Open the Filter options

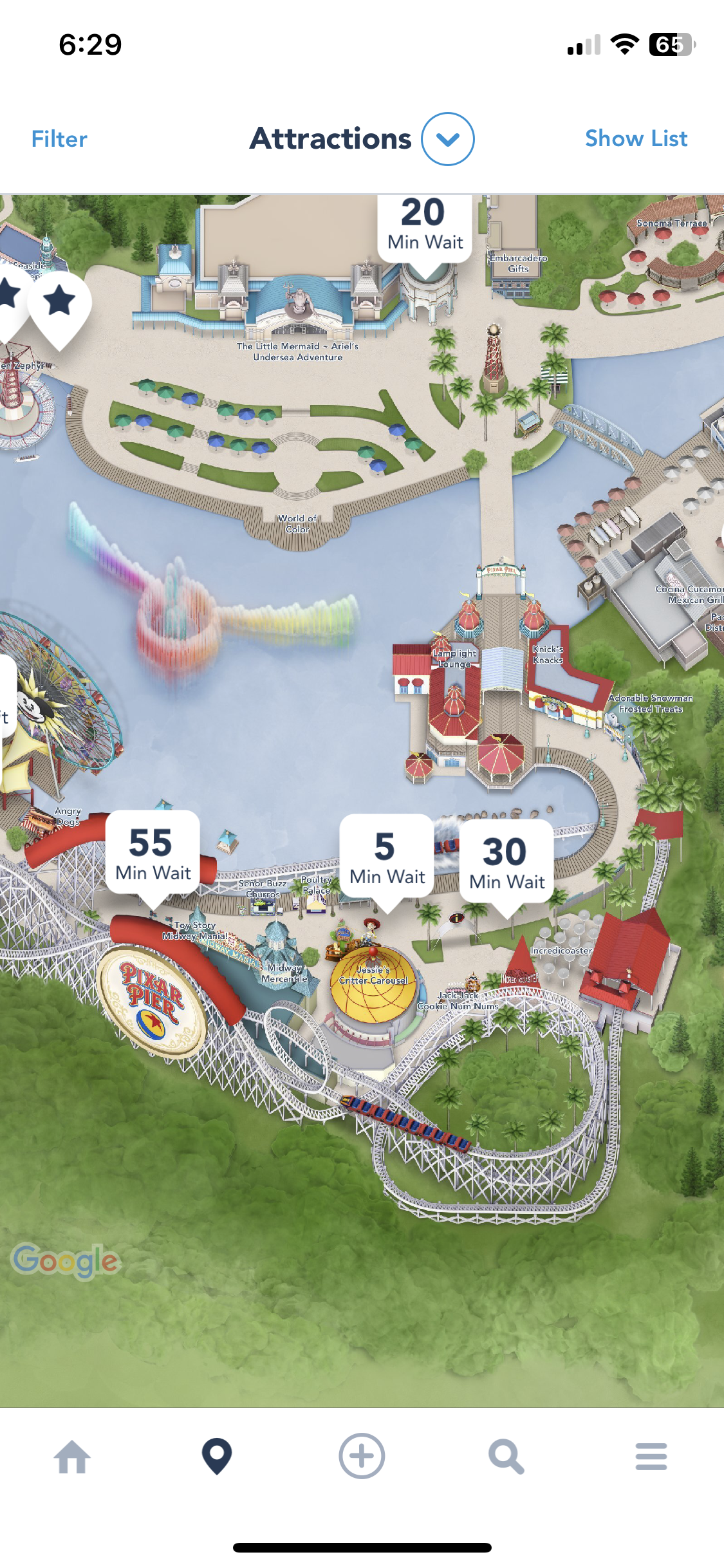click(59, 139)
